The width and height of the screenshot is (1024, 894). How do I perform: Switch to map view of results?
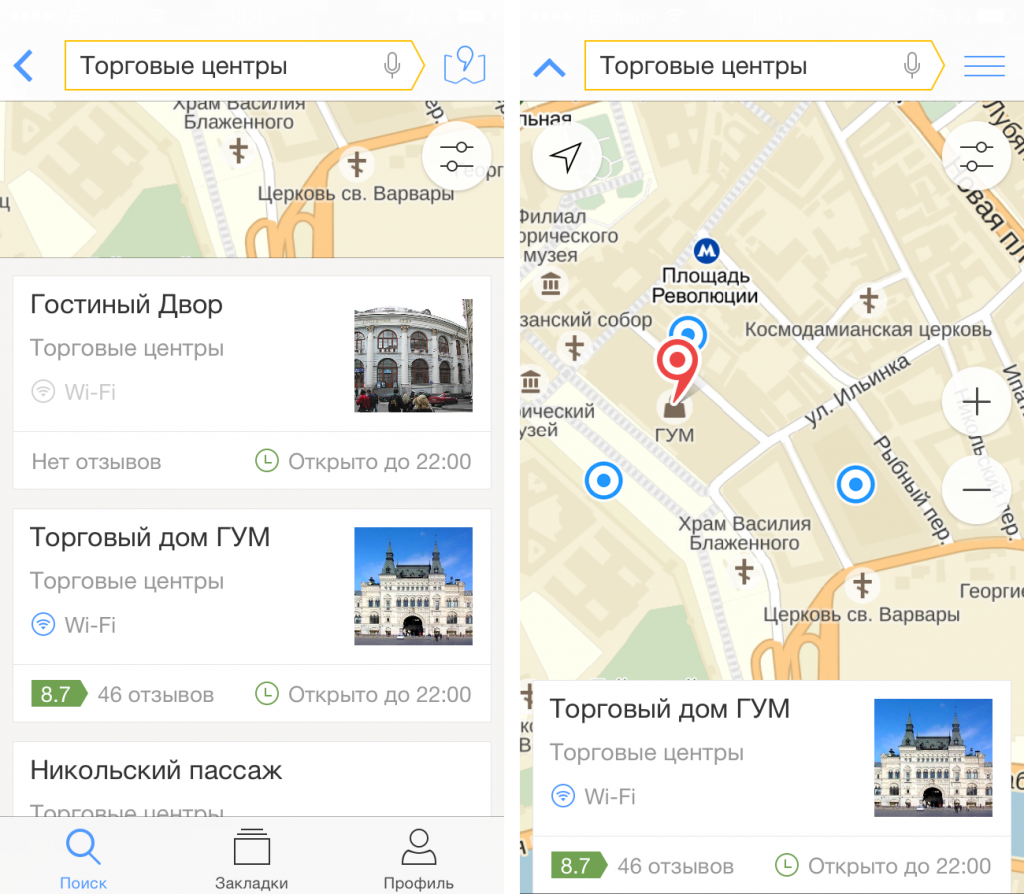(x=464, y=67)
